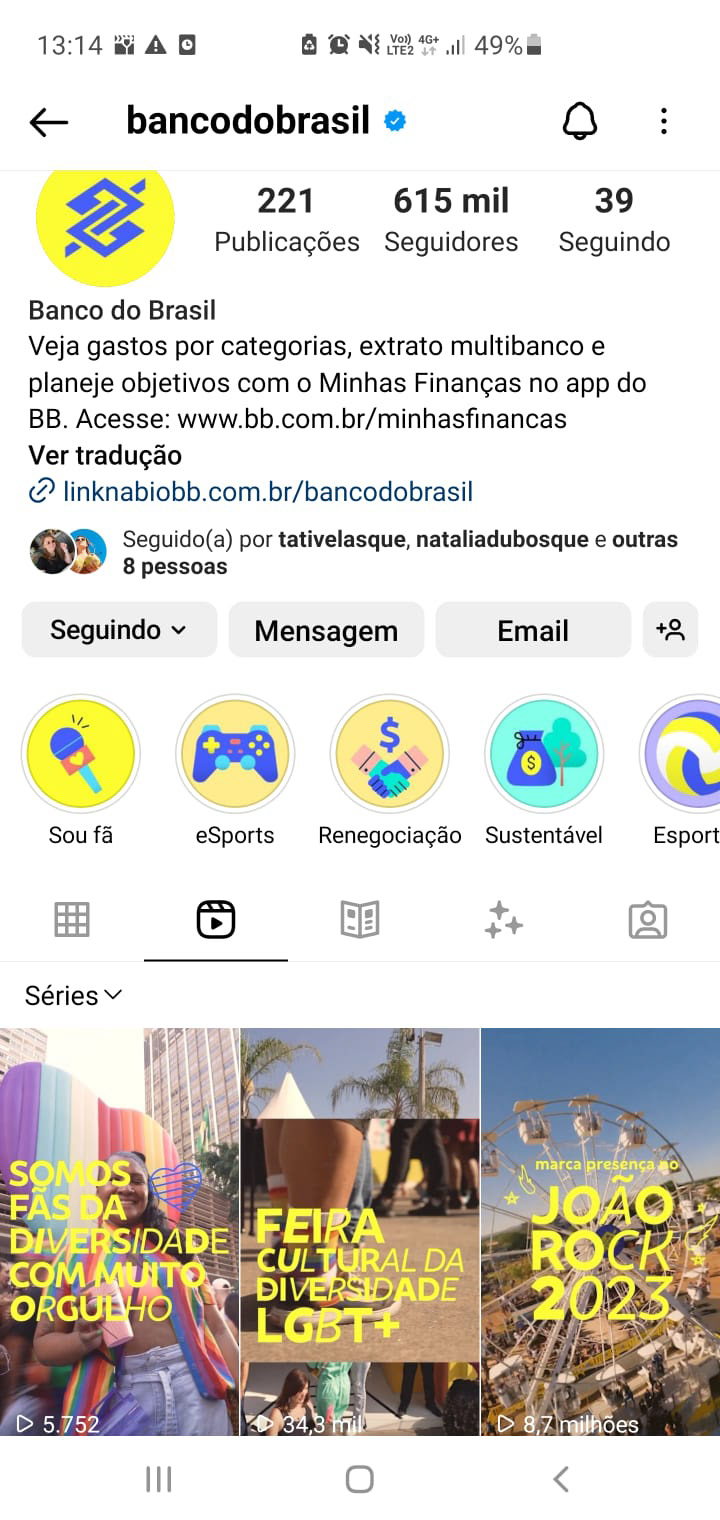Image resolution: width=720 pixels, height=1520 pixels.
Task: Expand the Séries filter dropdown
Action: click(73, 996)
